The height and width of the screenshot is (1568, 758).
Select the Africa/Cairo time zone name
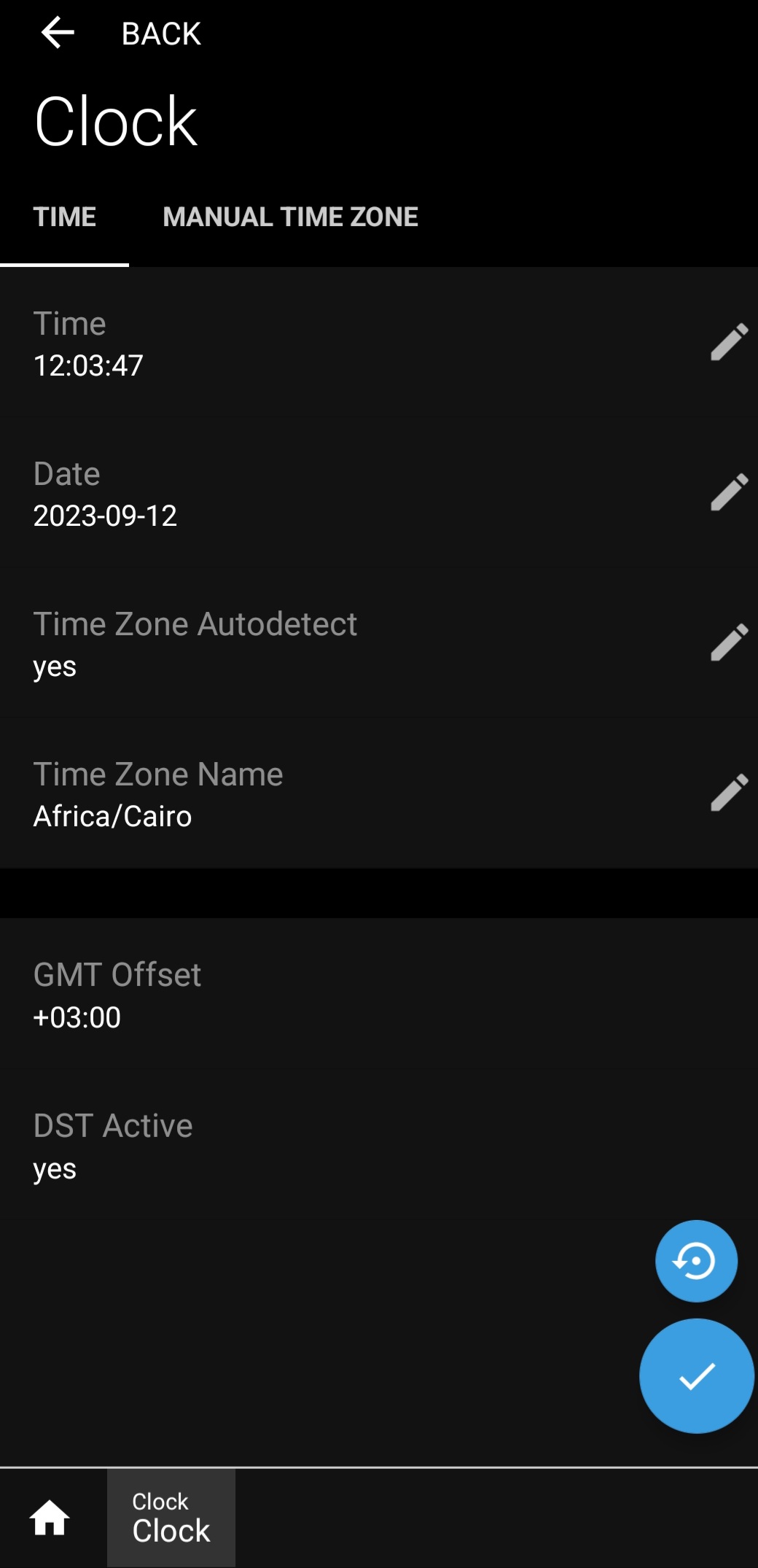113,818
